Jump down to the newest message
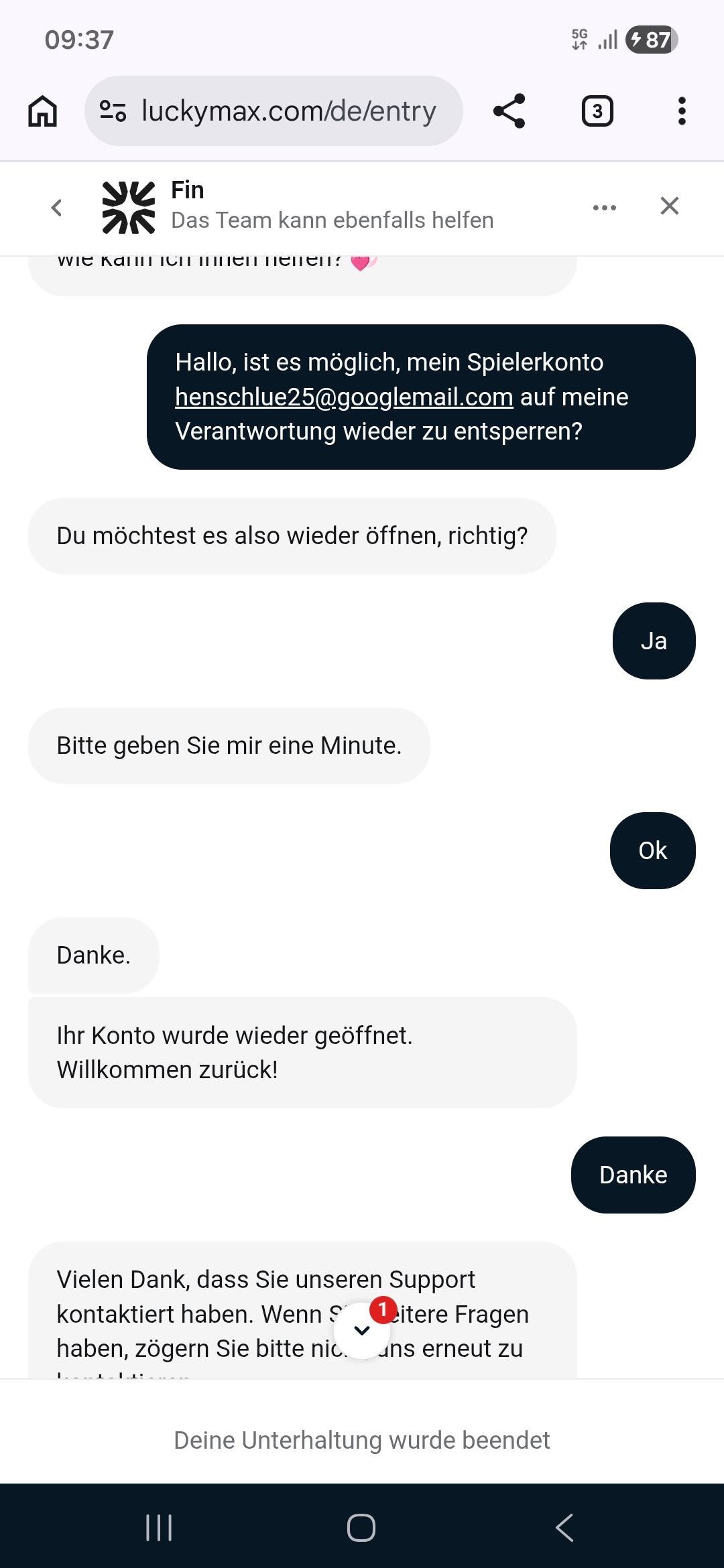This screenshot has height=1568, width=724. tap(362, 1330)
